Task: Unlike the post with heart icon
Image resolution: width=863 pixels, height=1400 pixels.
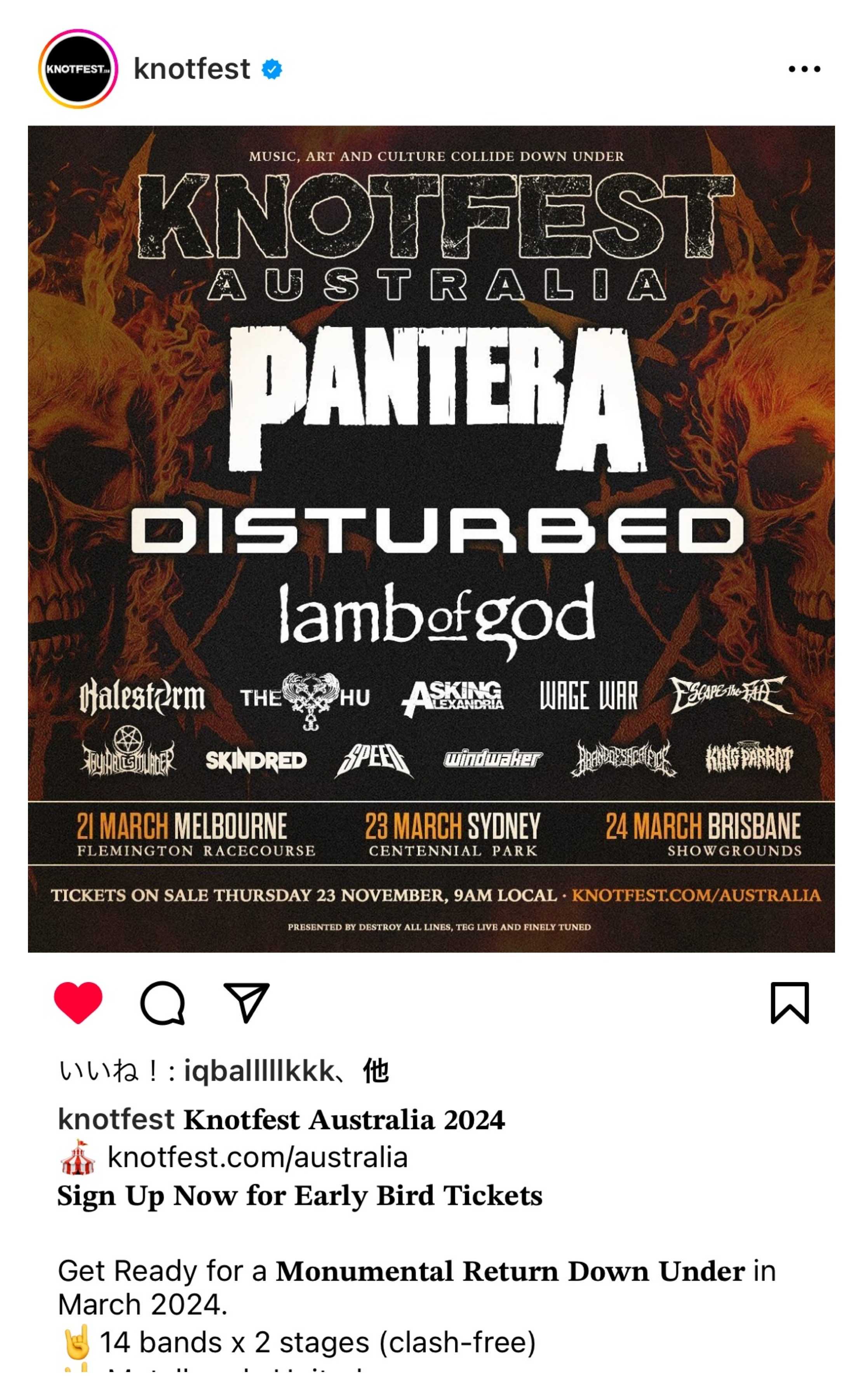Action: pyautogui.click(x=78, y=1003)
